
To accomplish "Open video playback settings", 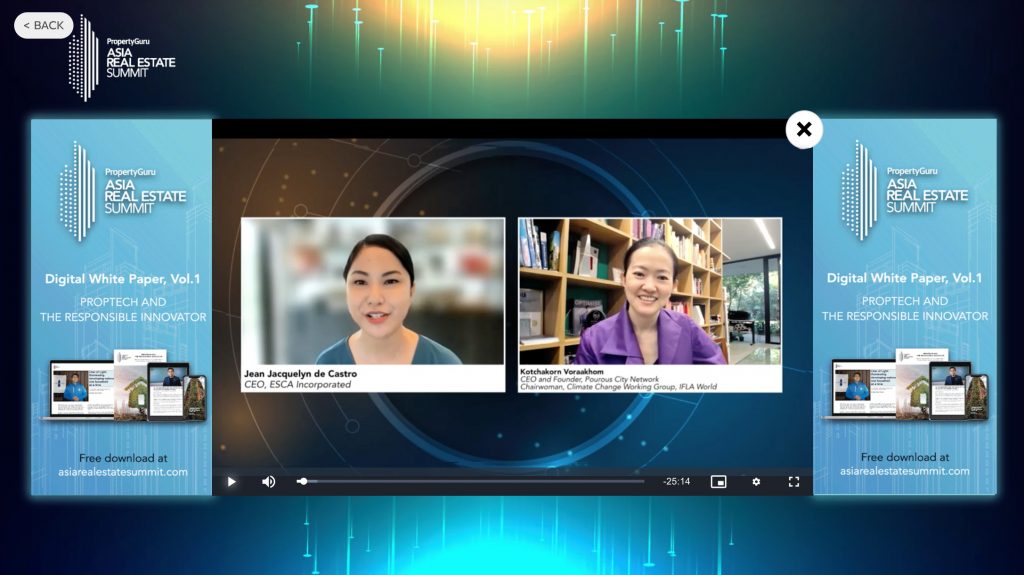I will (x=756, y=481).
